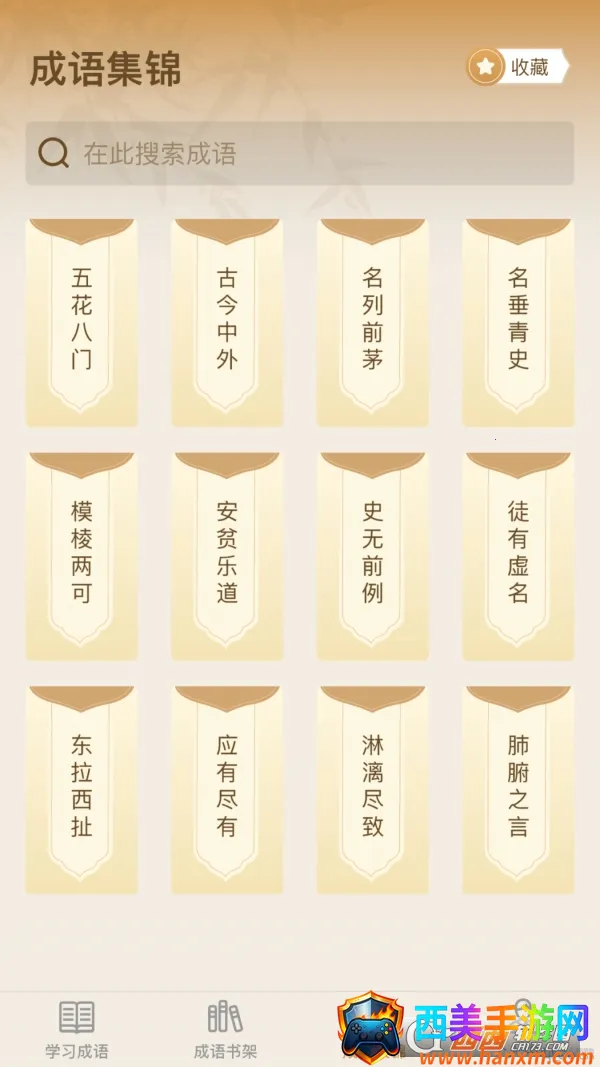Screen dimensions: 600x1067
Task: Select the 安贫乐道 idiom card
Action: [227, 555]
